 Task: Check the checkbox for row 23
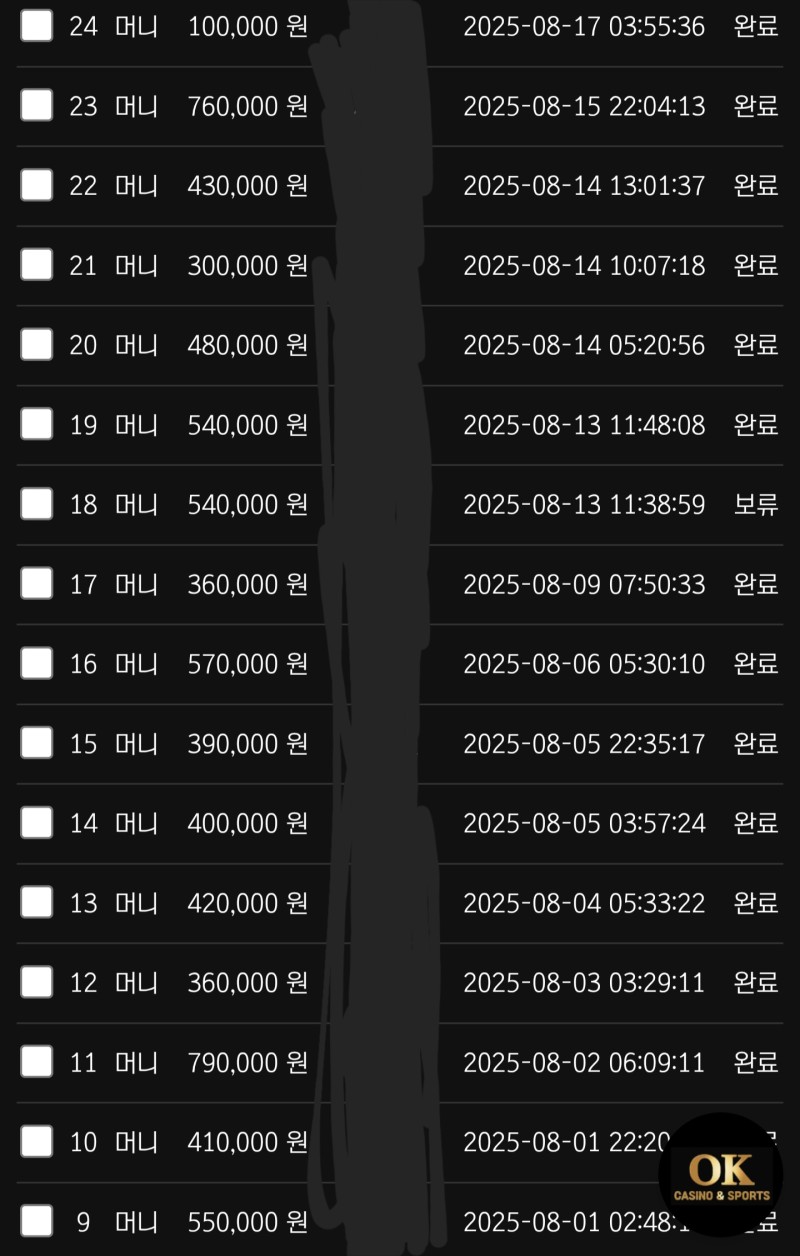(36, 105)
